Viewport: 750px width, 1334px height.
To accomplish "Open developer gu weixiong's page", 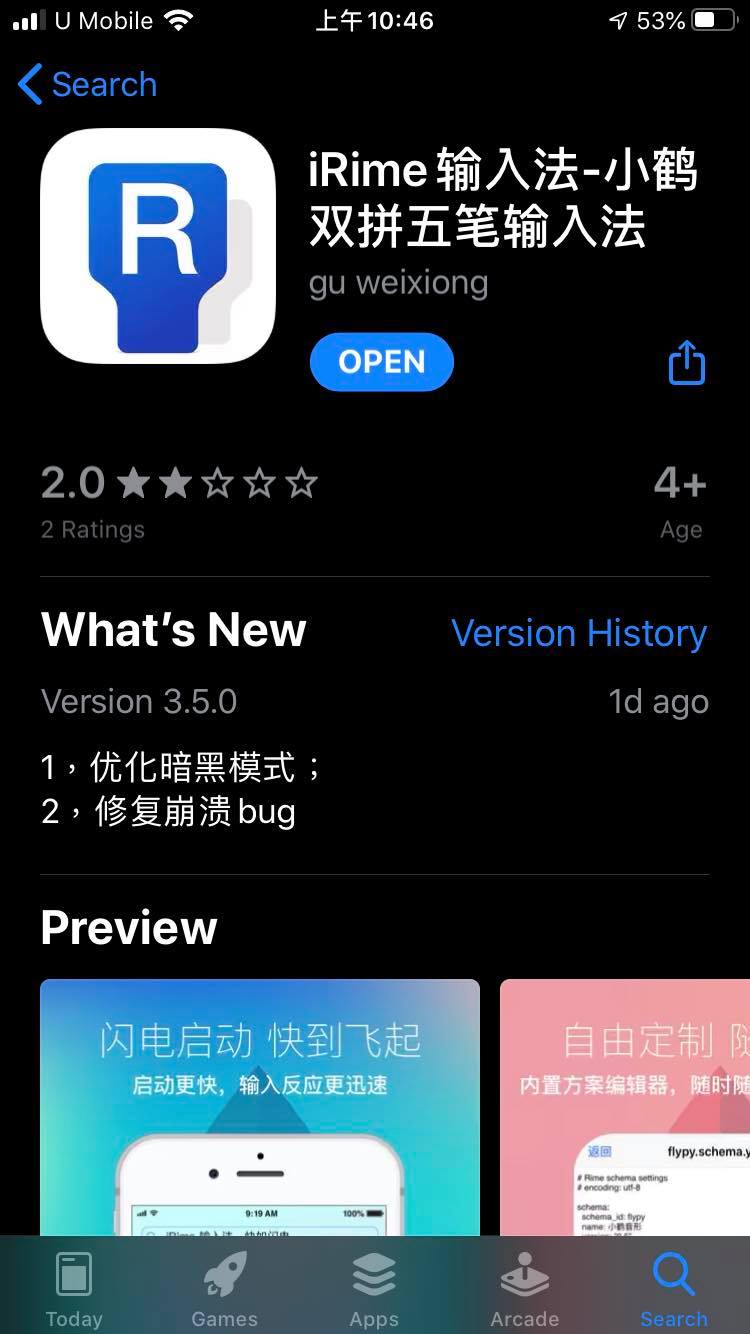I will (398, 283).
